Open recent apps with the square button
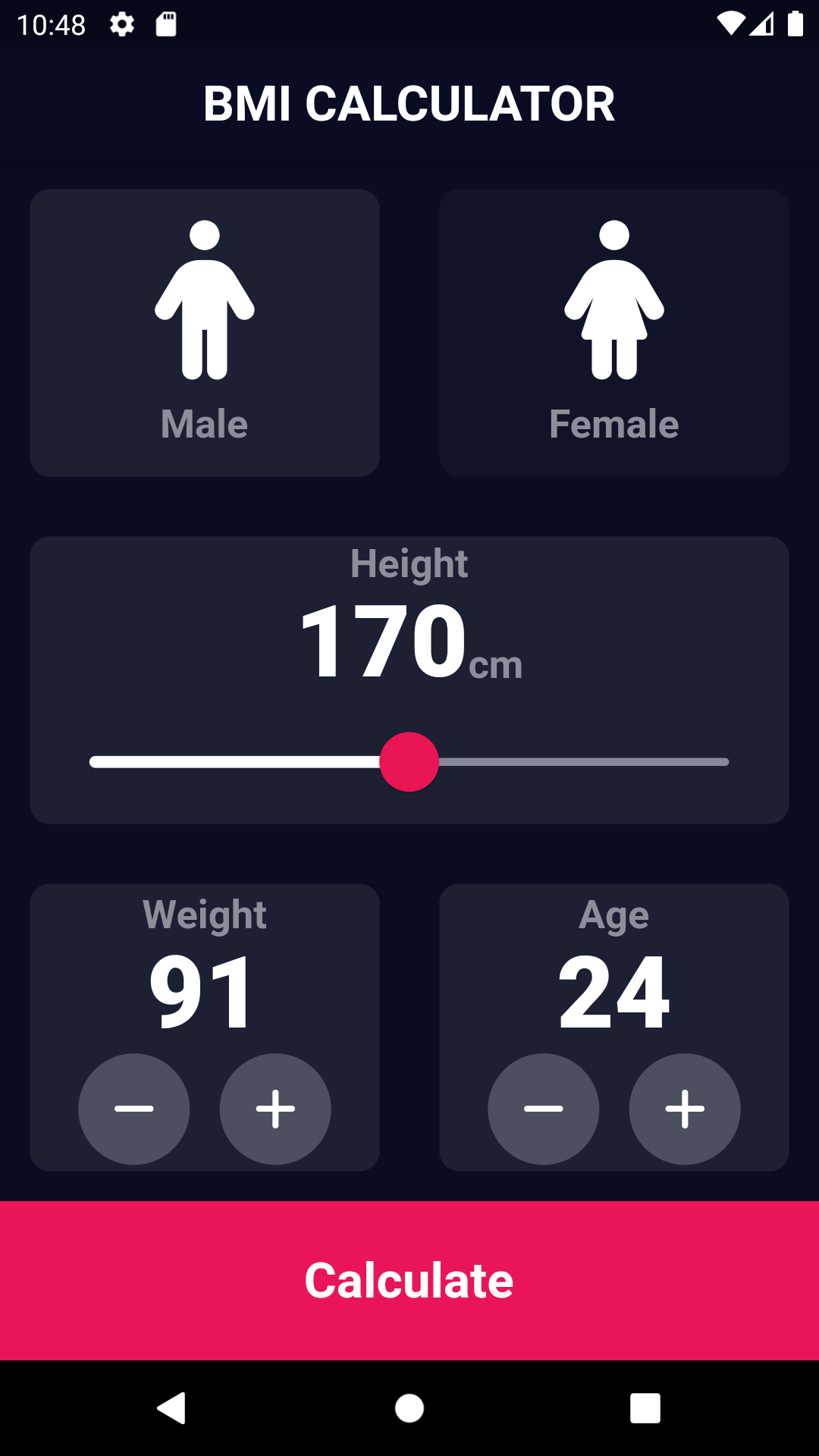This screenshot has height=1456, width=819. [646, 1410]
